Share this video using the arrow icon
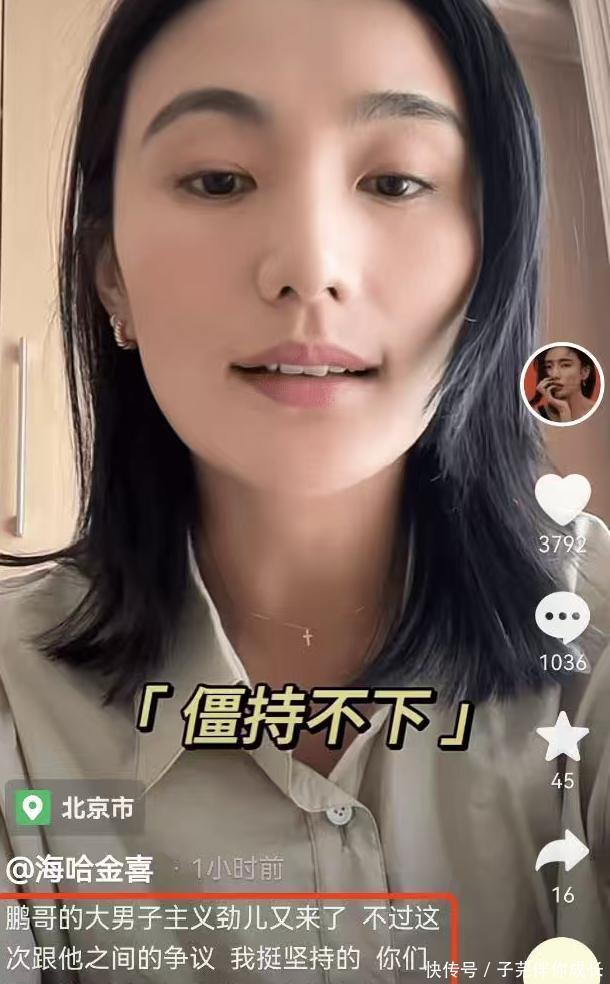The width and height of the screenshot is (610, 984). coord(563,852)
